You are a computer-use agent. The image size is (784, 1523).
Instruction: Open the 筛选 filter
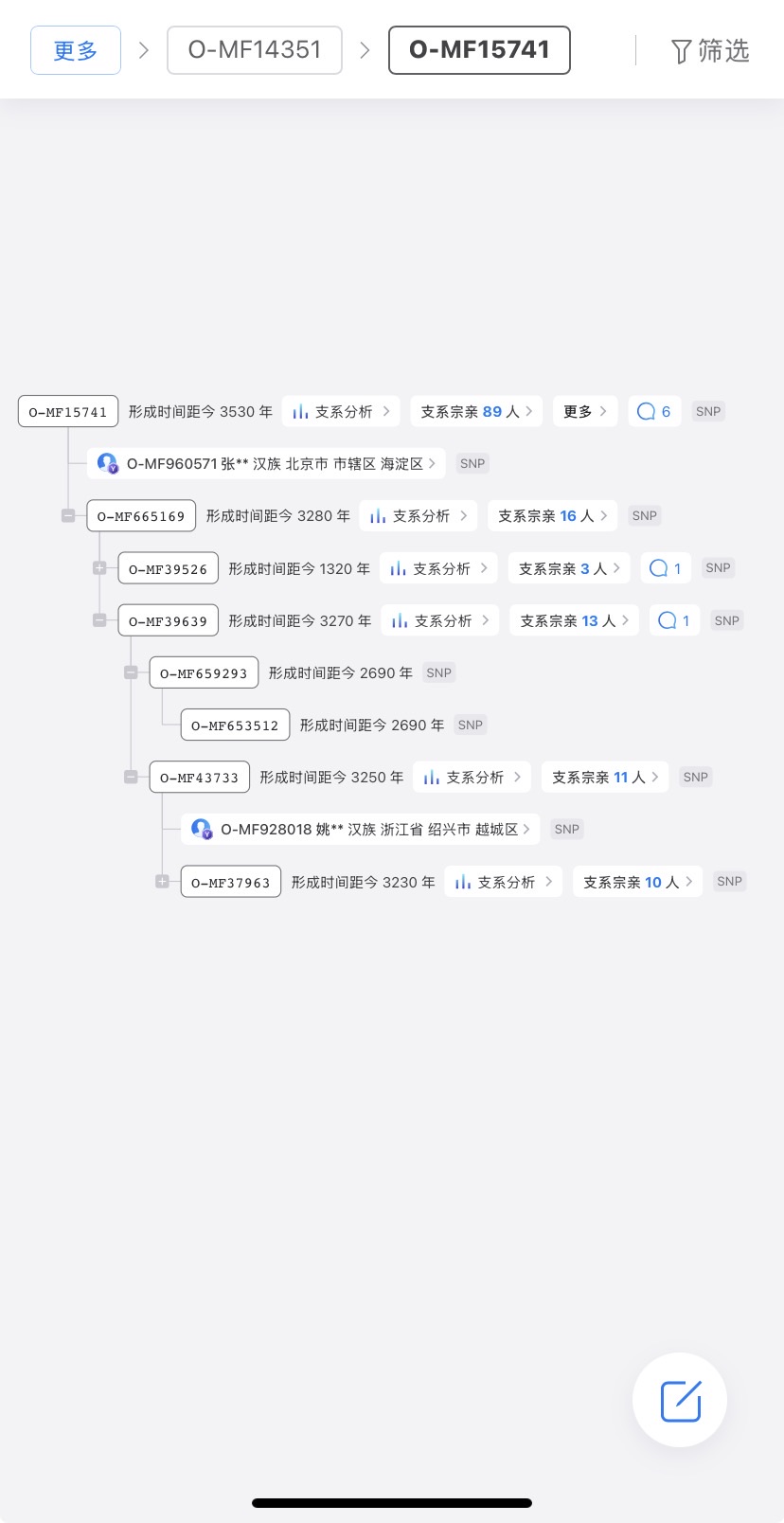(x=710, y=51)
